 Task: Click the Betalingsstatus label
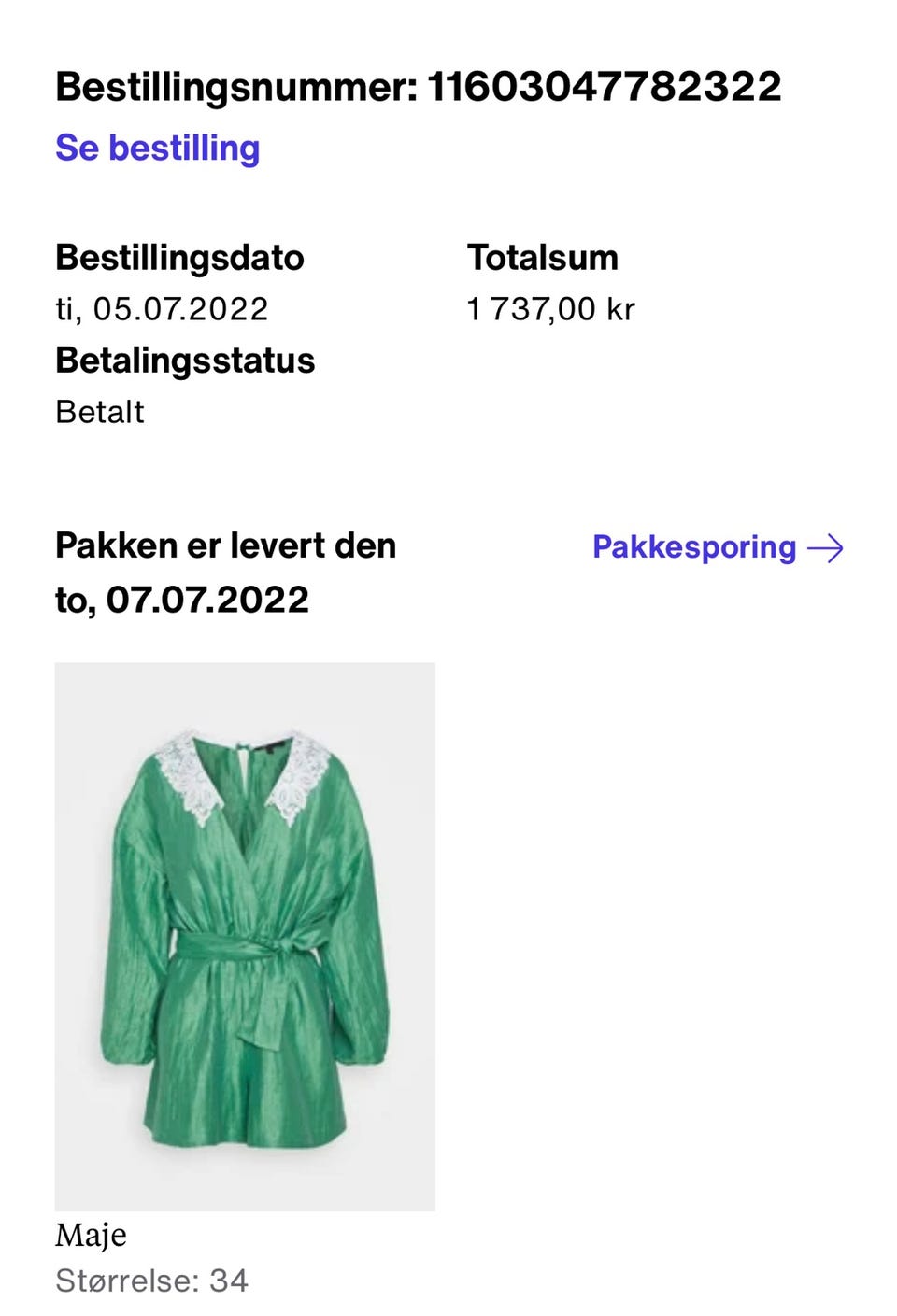coord(185,361)
